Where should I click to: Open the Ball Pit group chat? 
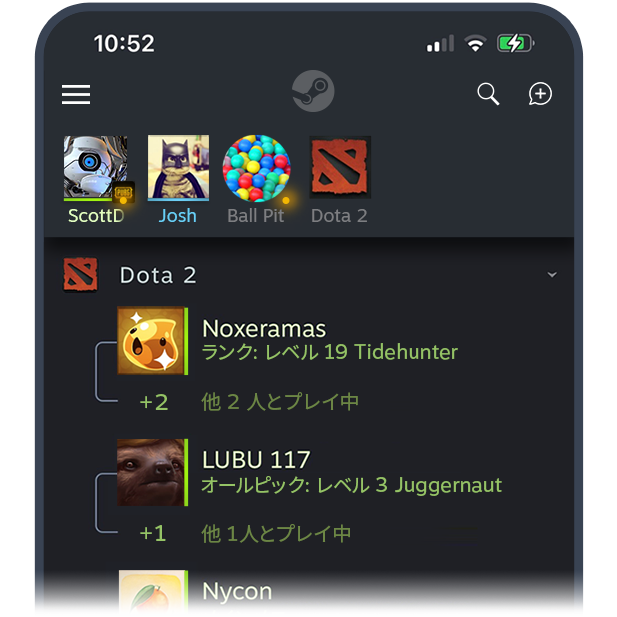pos(256,178)
